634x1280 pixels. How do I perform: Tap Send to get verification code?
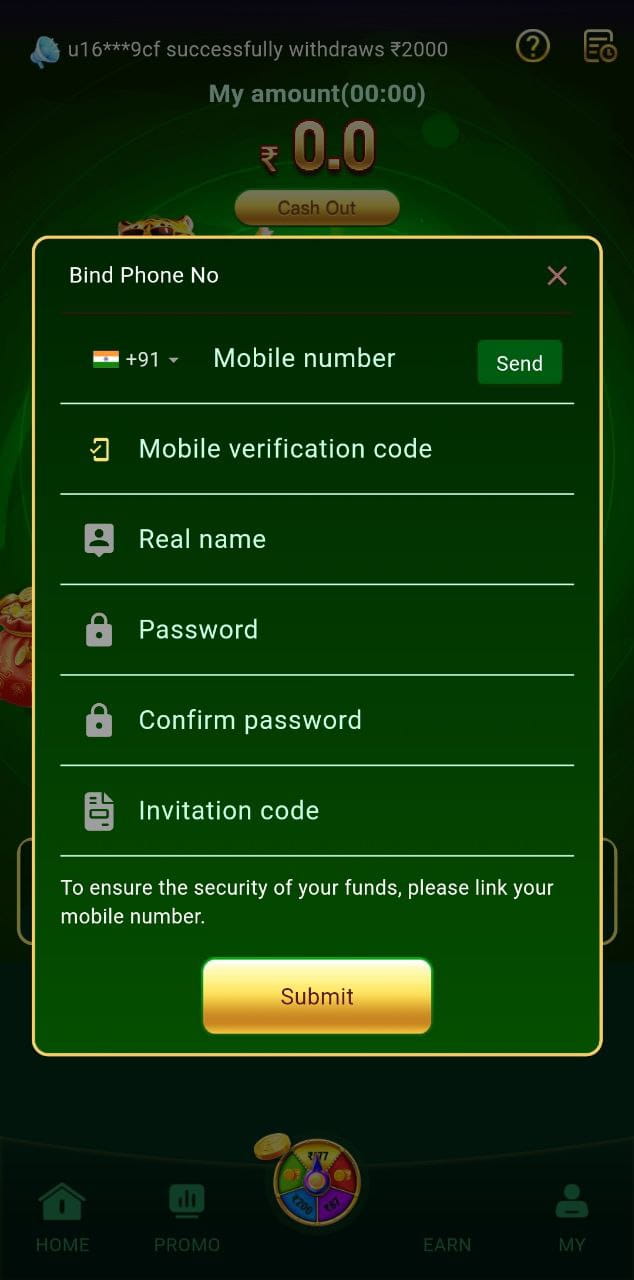[519, 363]
